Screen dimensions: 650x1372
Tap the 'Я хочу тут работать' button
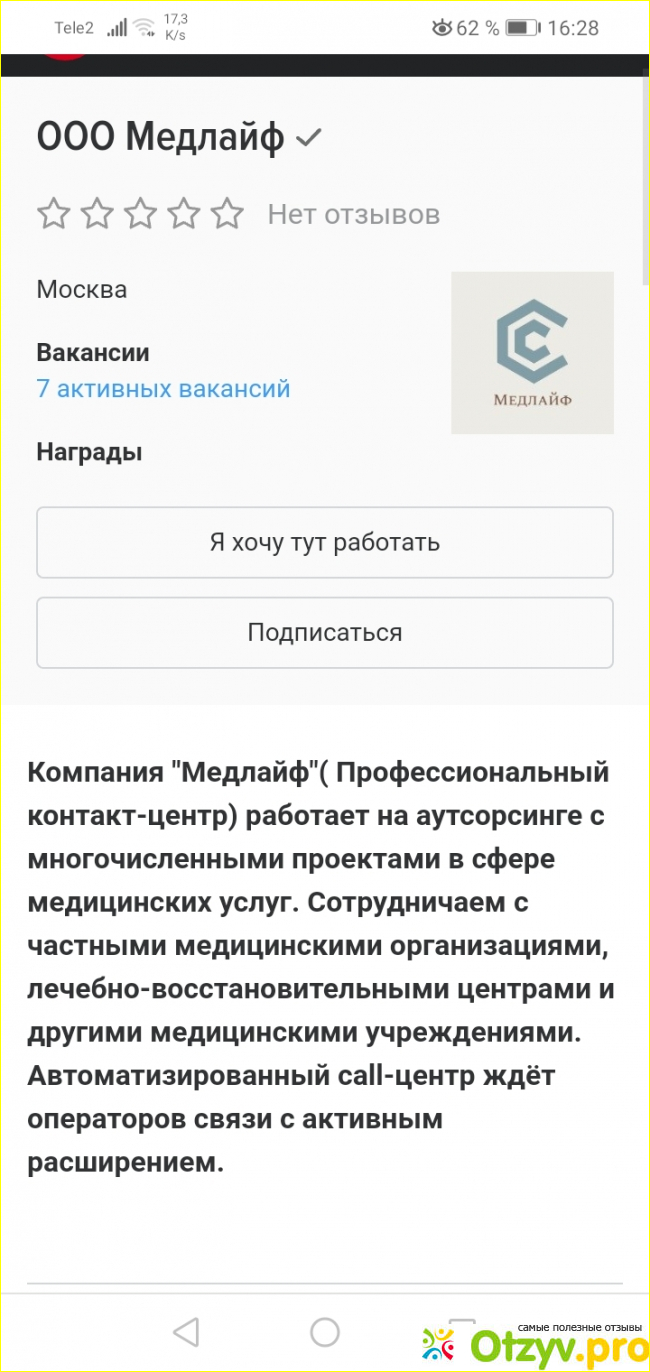(x=324, y=542)
